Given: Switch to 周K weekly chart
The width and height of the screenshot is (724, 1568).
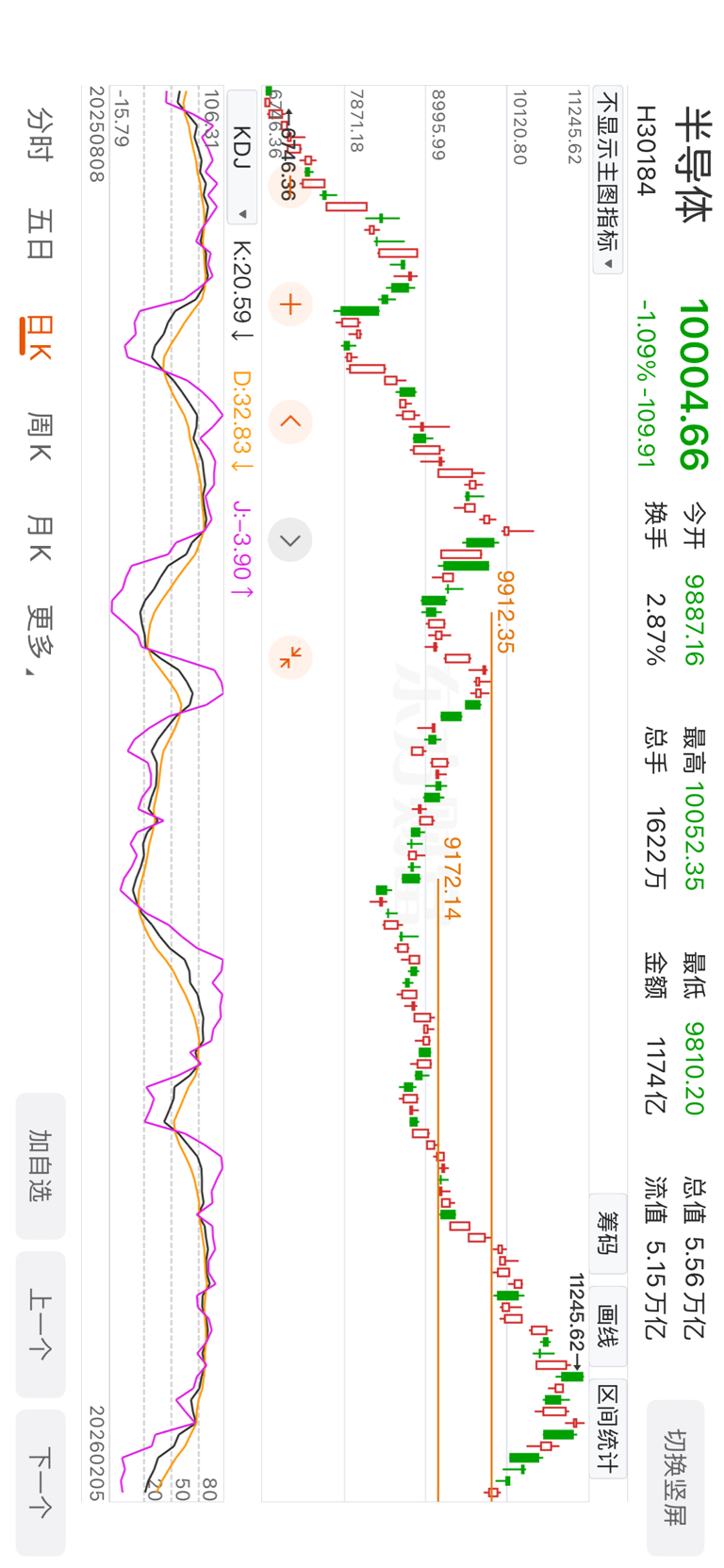Looking at the screenshot, I should tap(40, 437).
